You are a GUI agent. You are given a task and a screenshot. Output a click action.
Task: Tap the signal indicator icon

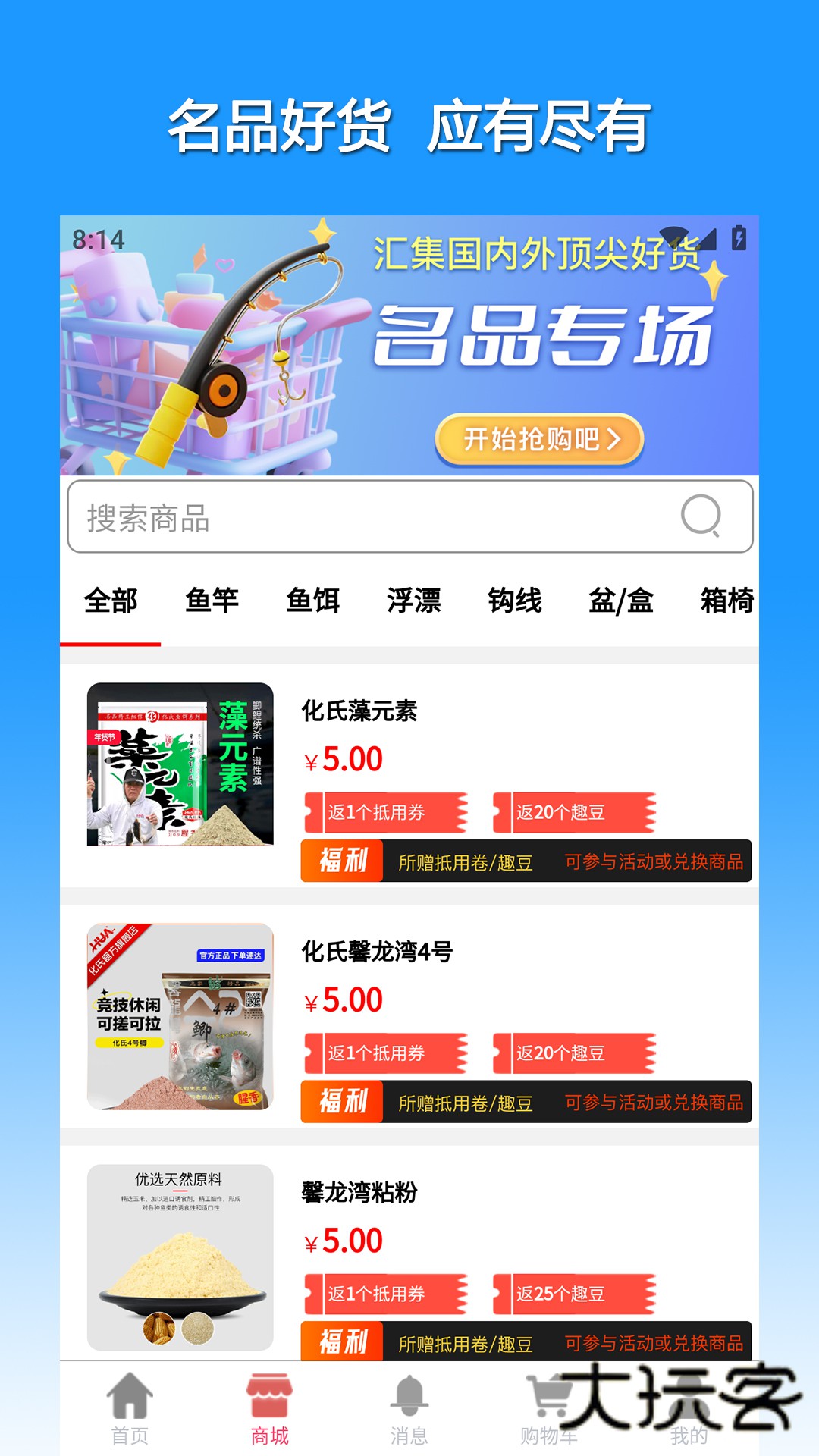[x=709, y=241]
